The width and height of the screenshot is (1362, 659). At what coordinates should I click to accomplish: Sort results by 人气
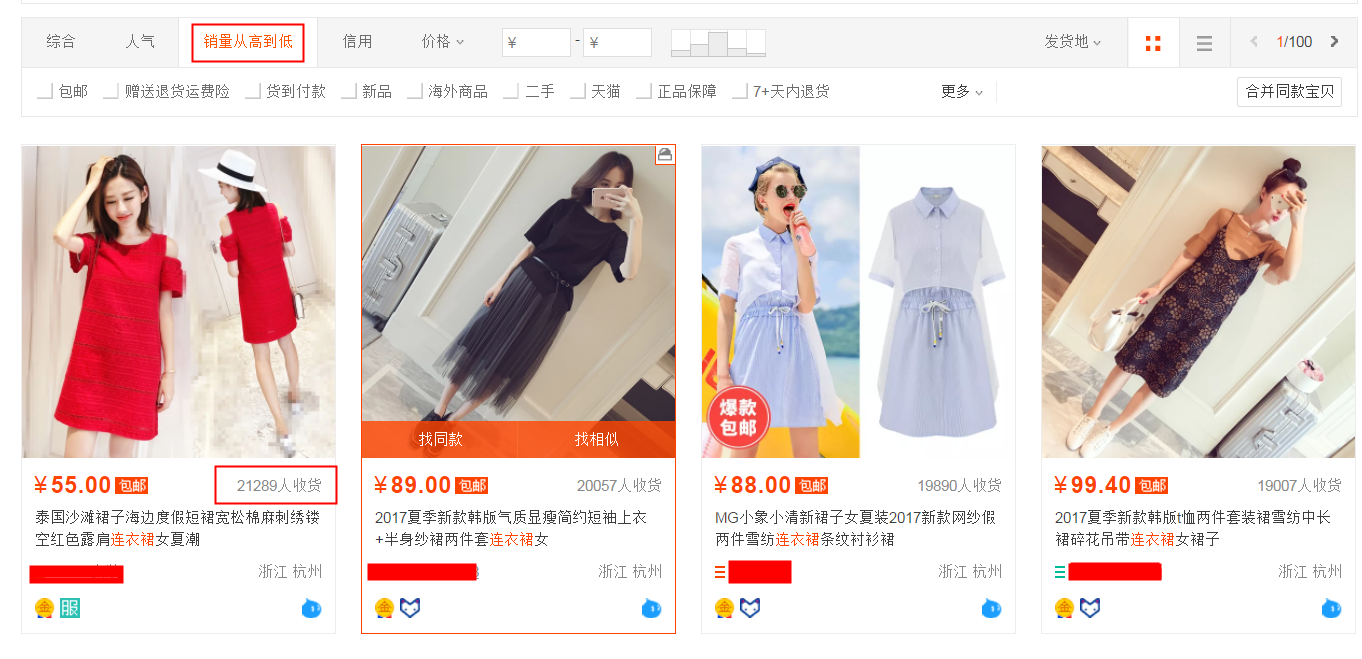tap(140, 42)
